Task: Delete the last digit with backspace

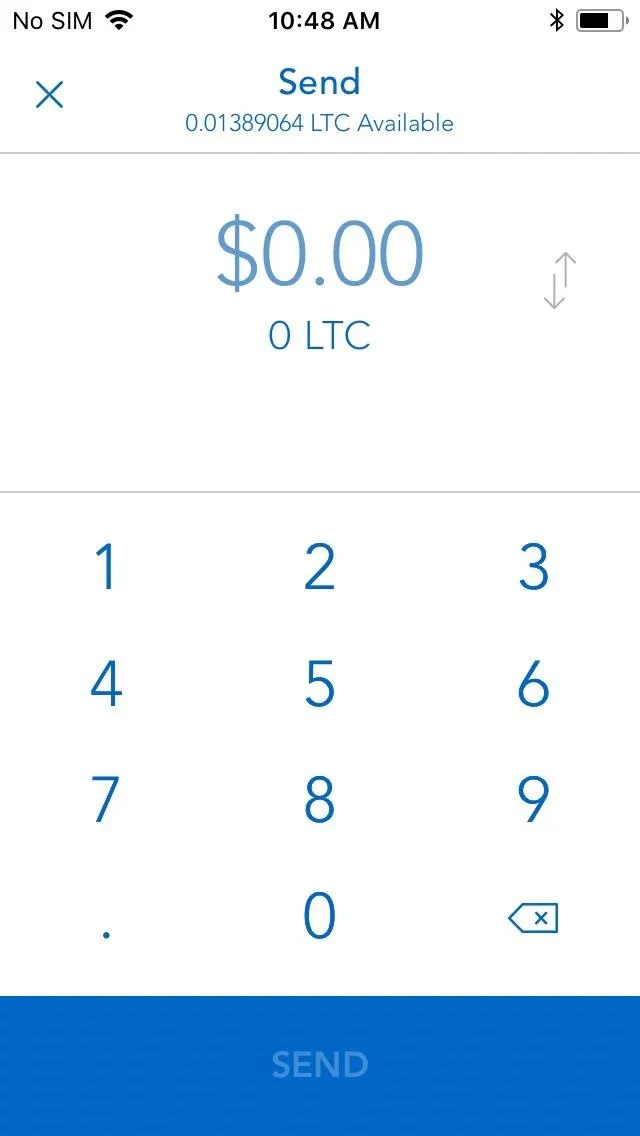Action: tap(533, 918)
